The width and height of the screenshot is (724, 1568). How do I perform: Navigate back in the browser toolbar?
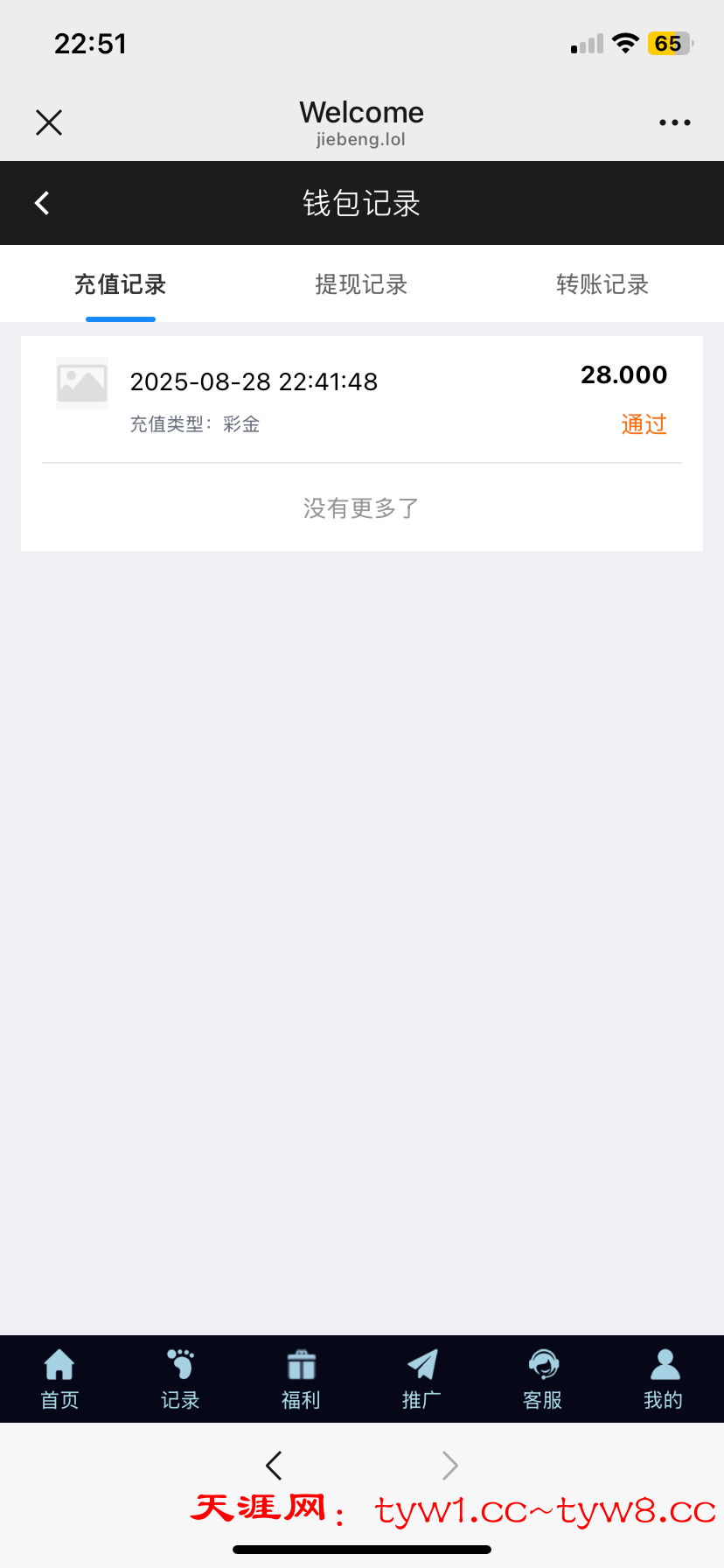(x=274, y=1465)
